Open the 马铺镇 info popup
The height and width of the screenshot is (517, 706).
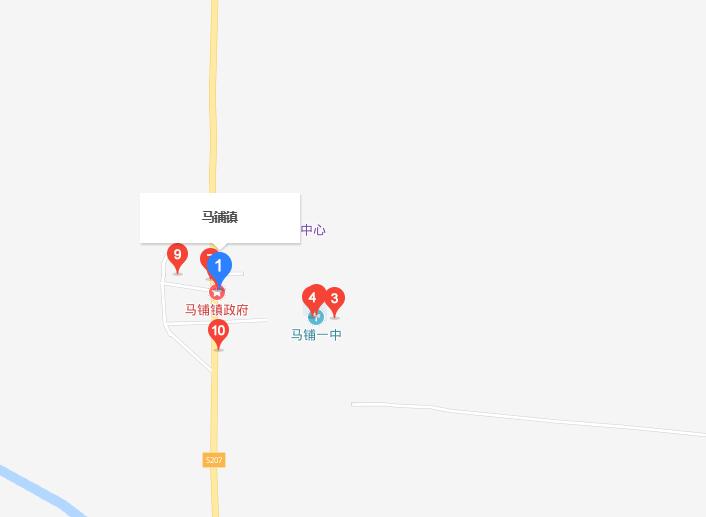[220, 217]
